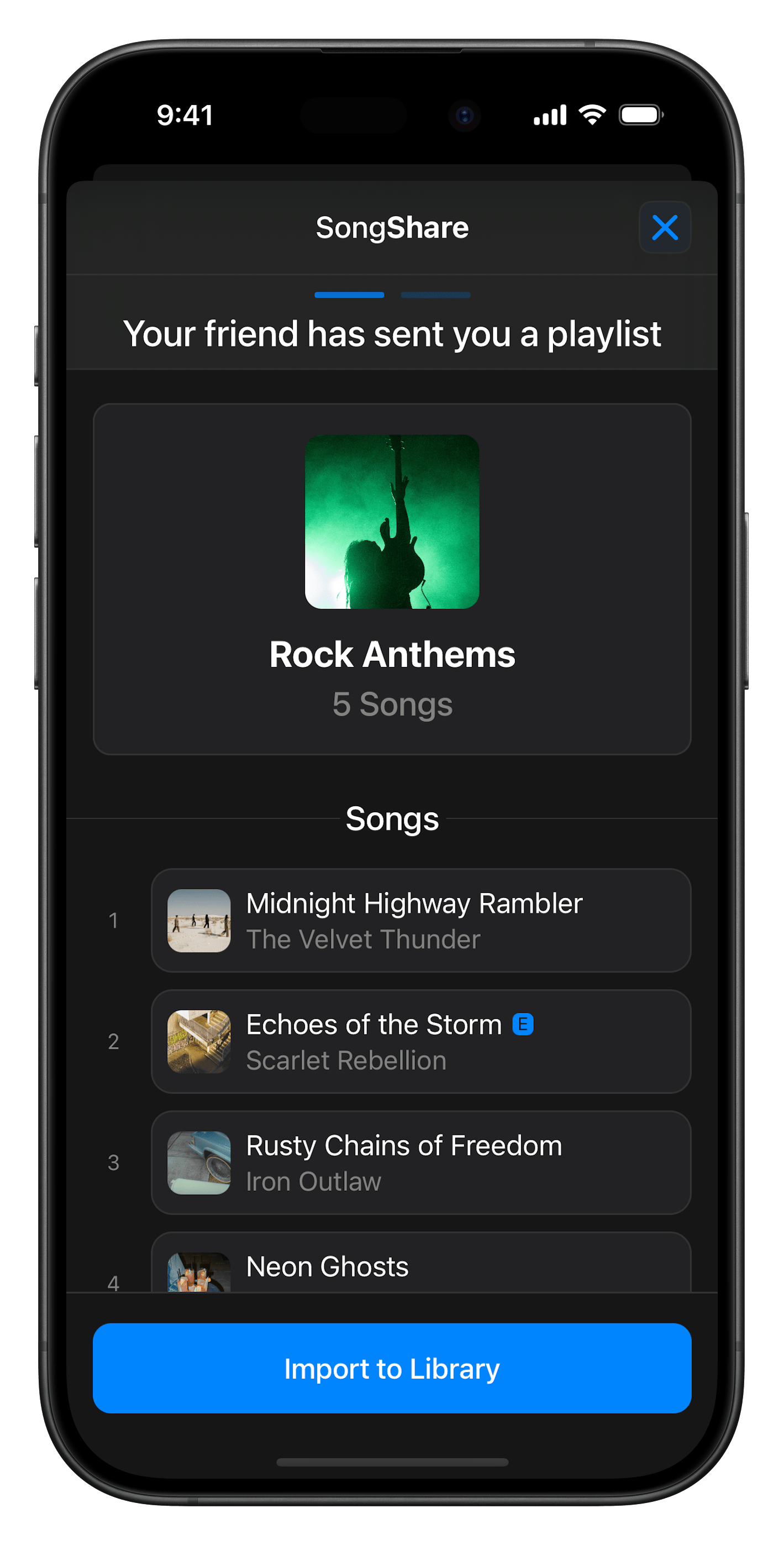The image size is (784, 1545).
Task: Select Echoes of the Storm song
Action: pos(420,1041)
